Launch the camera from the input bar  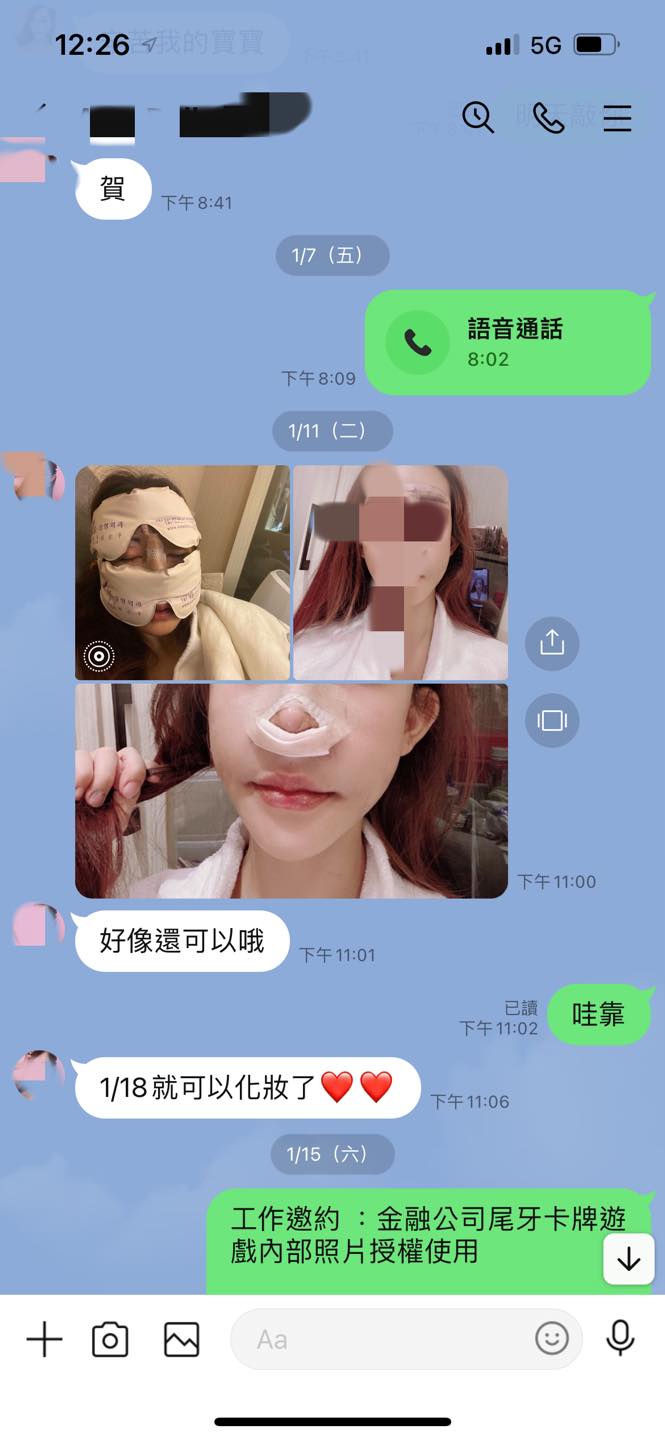110,1339
